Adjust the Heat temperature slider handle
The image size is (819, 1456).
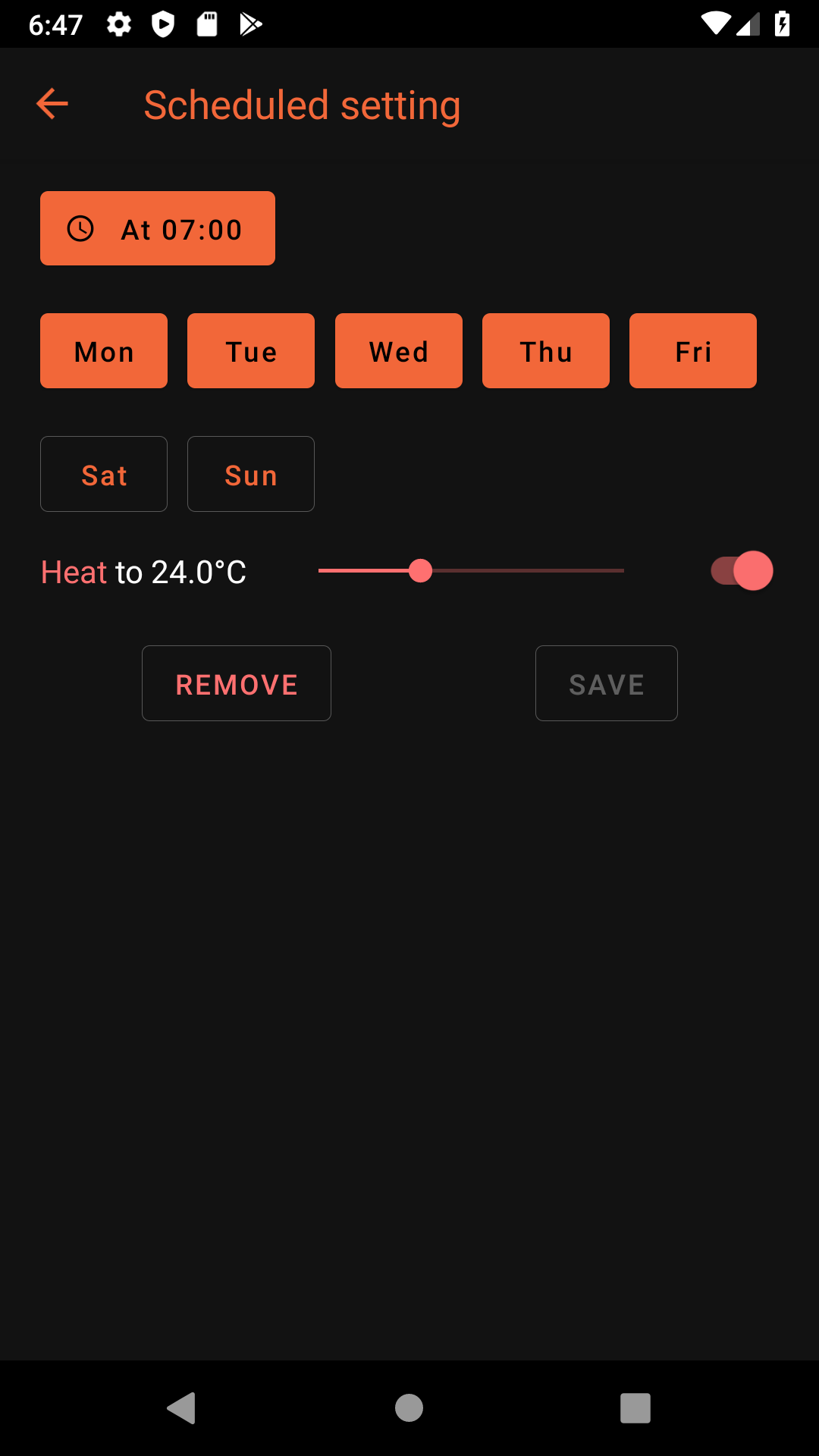coord(421,570)
